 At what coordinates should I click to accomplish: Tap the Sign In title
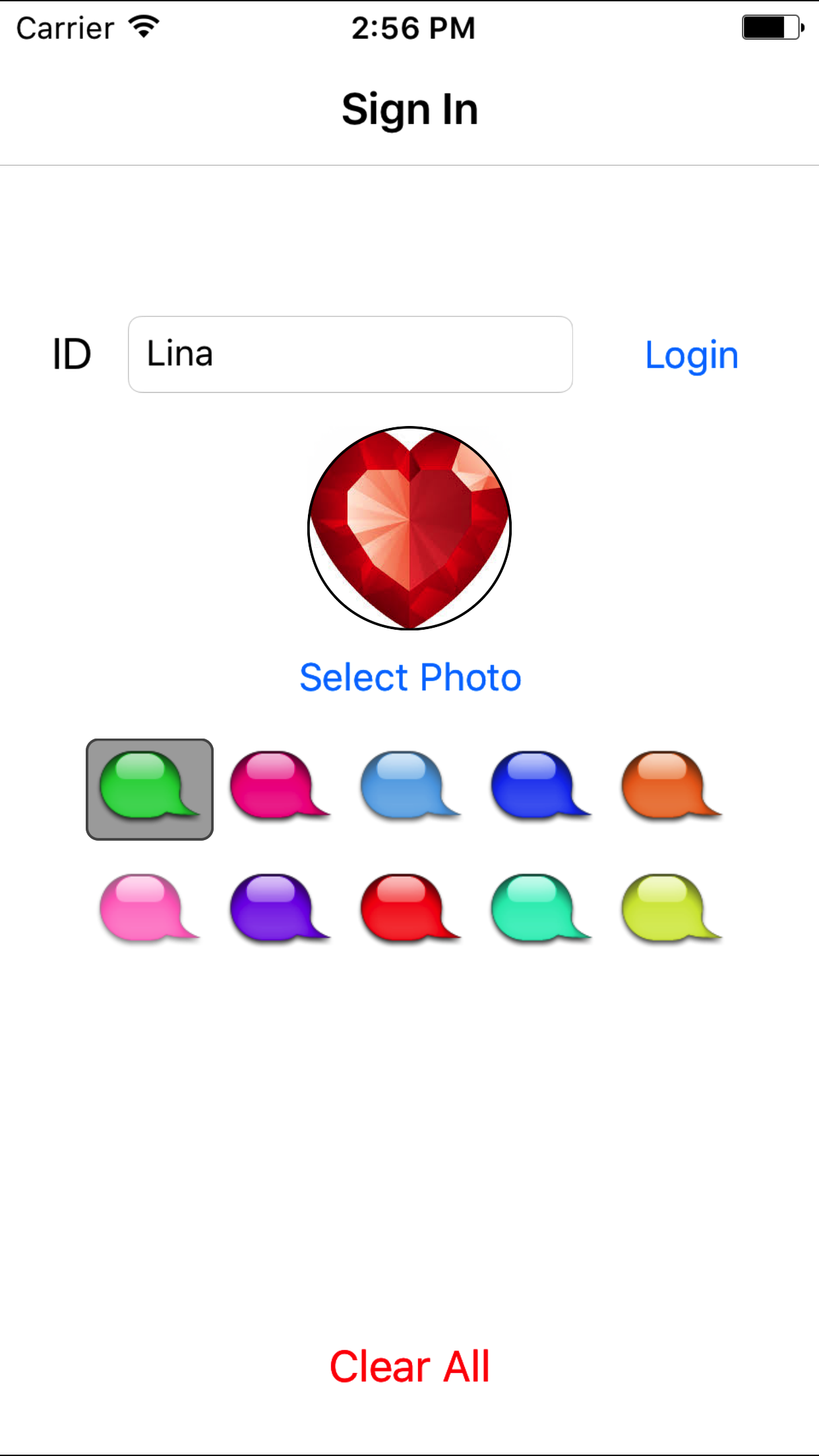pyautogui.click(x=409, y=109)
